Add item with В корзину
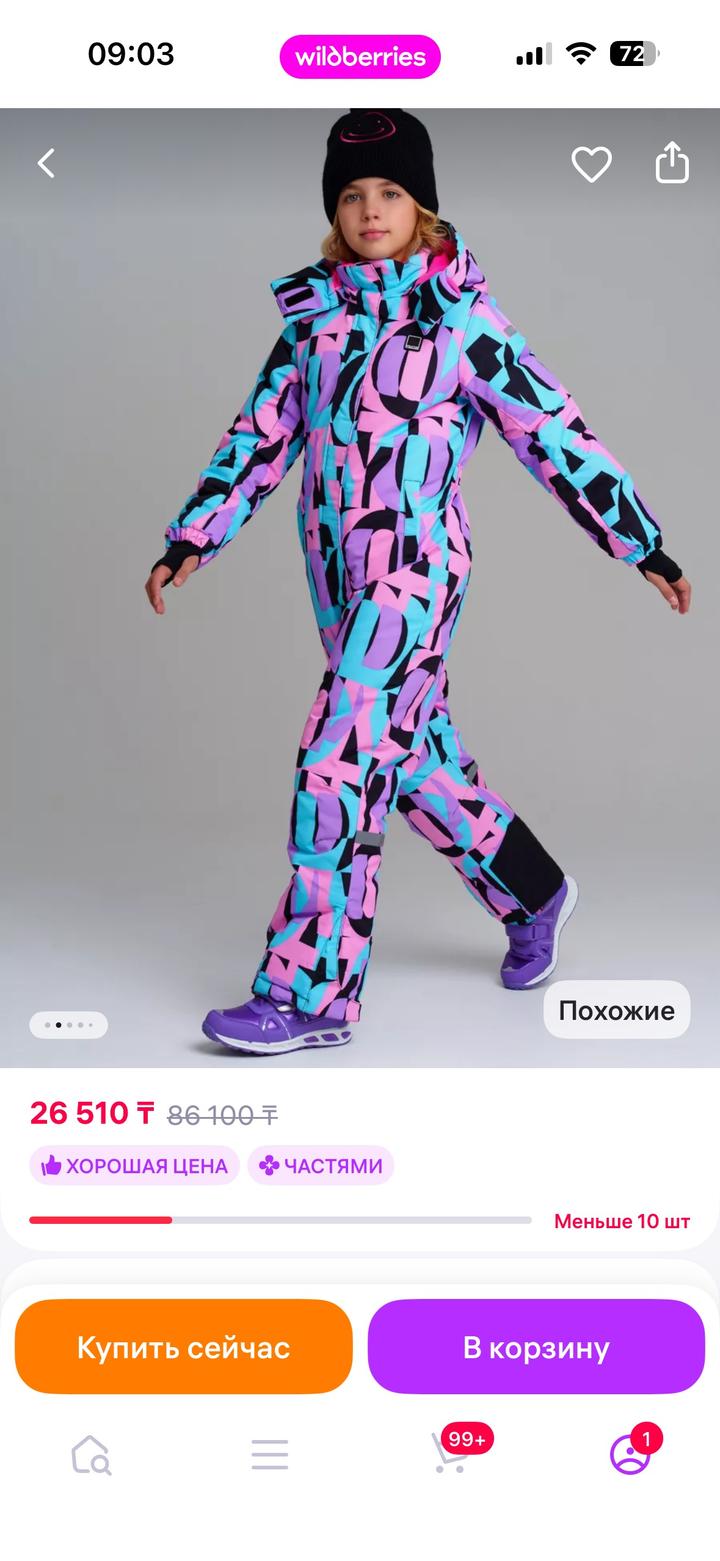Viewport: 720px width, 1561px height. [536, 1347]
